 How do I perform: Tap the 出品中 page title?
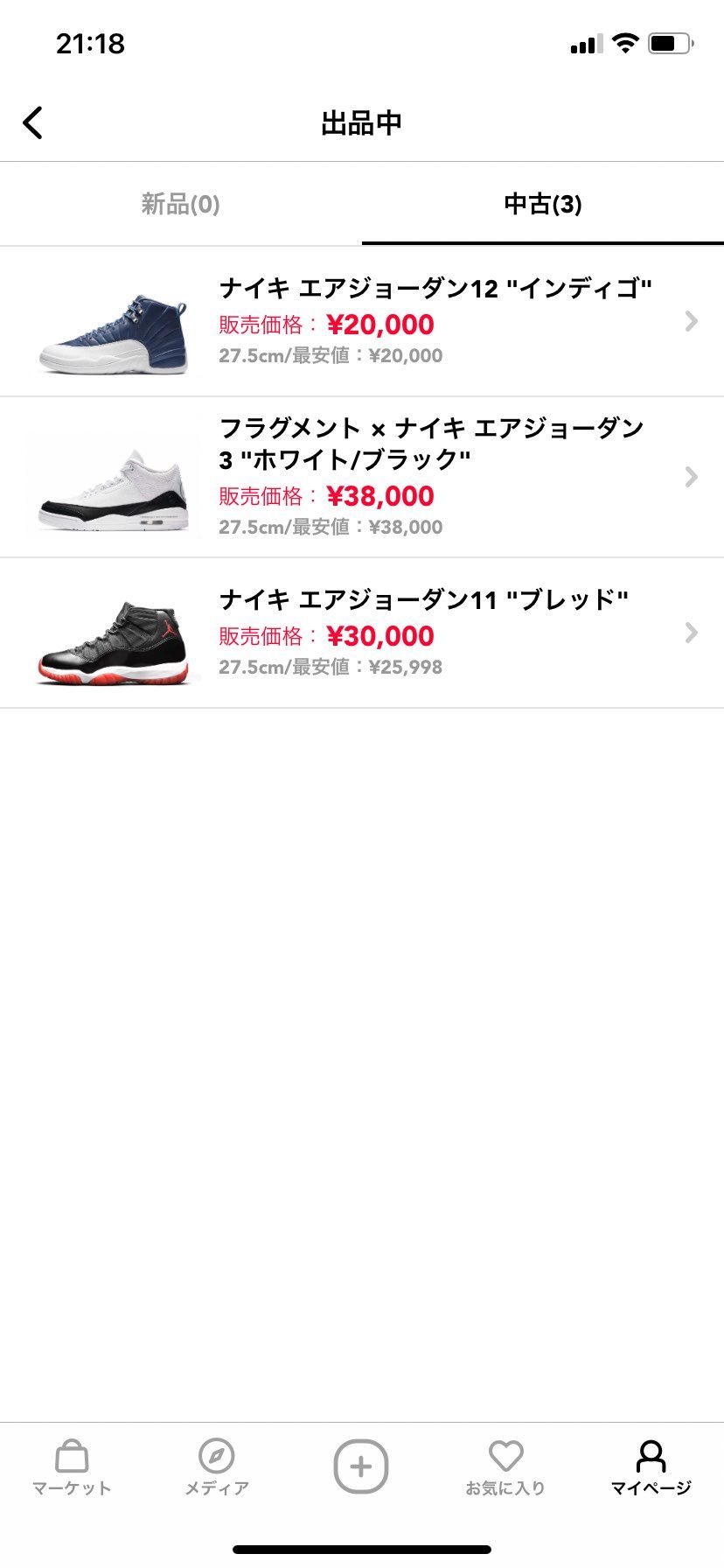tap(362, 122)
